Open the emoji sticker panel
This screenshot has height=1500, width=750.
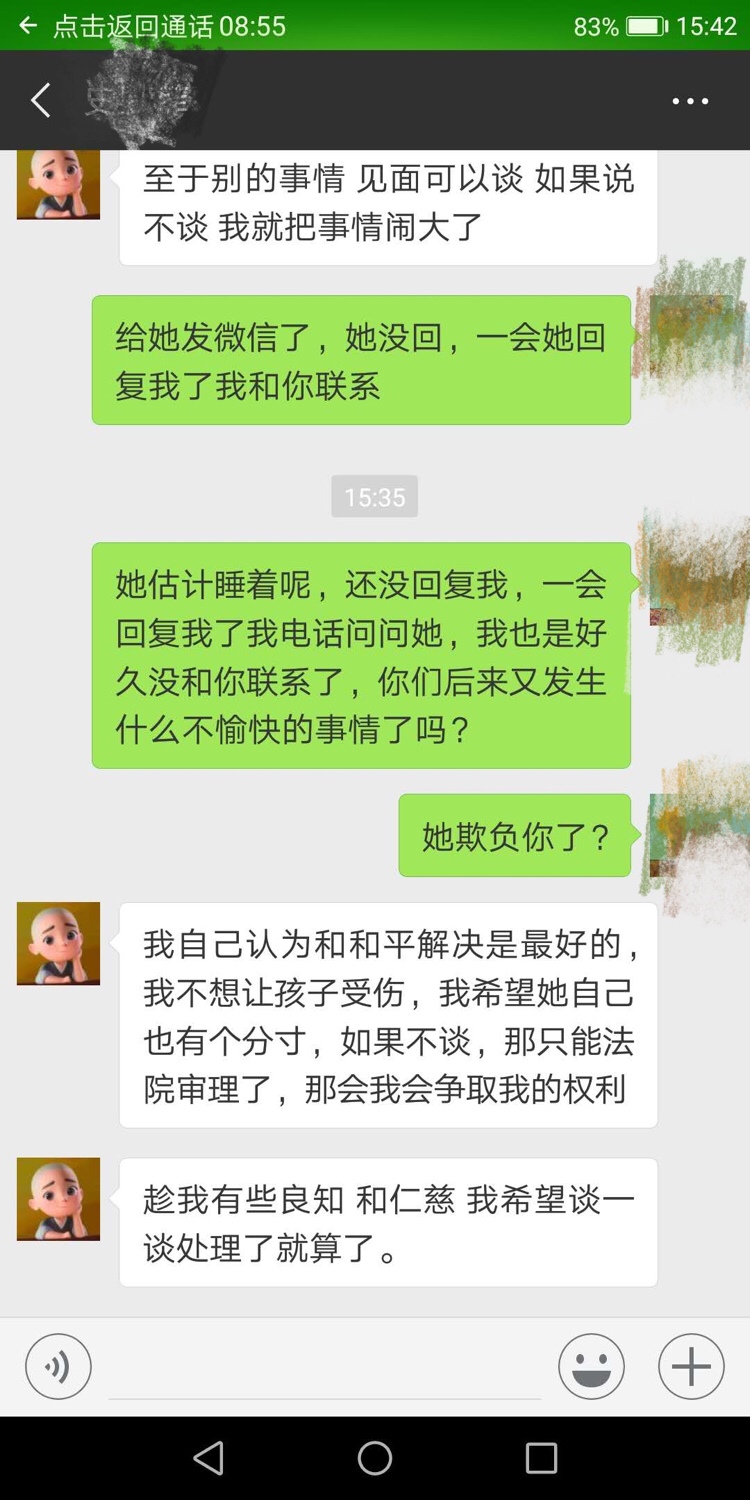pos(592,1366)
